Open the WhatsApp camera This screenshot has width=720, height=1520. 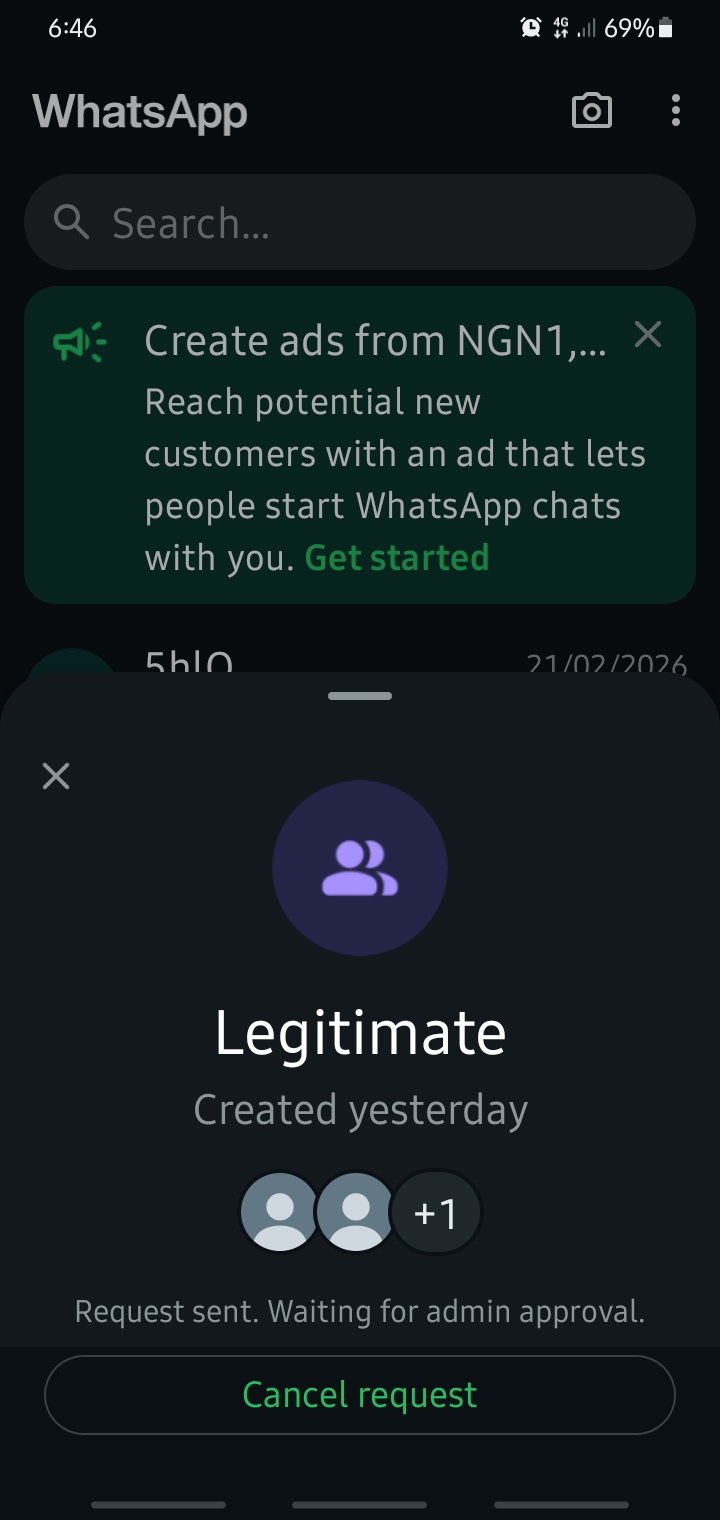(591, 111)
